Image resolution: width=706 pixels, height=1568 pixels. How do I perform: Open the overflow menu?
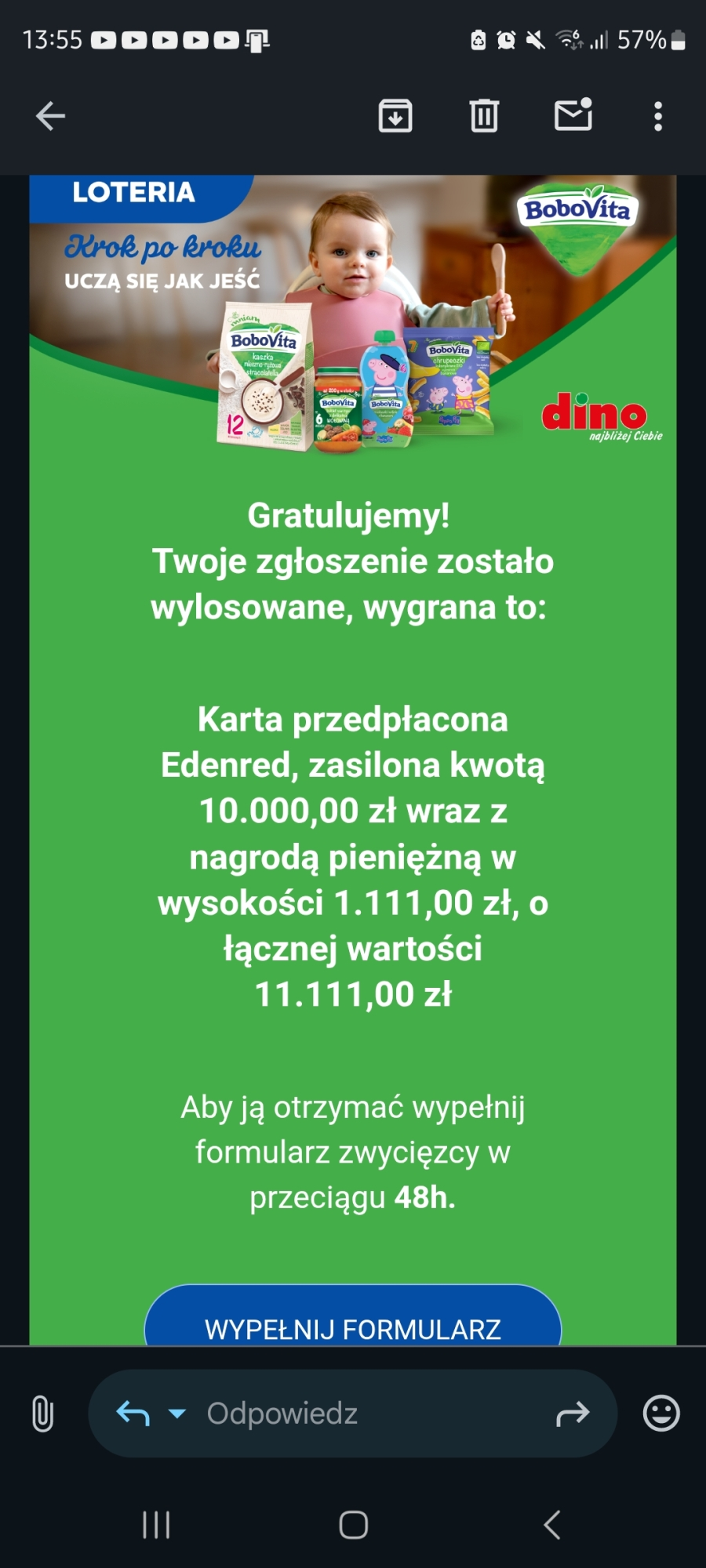[658, 116]
